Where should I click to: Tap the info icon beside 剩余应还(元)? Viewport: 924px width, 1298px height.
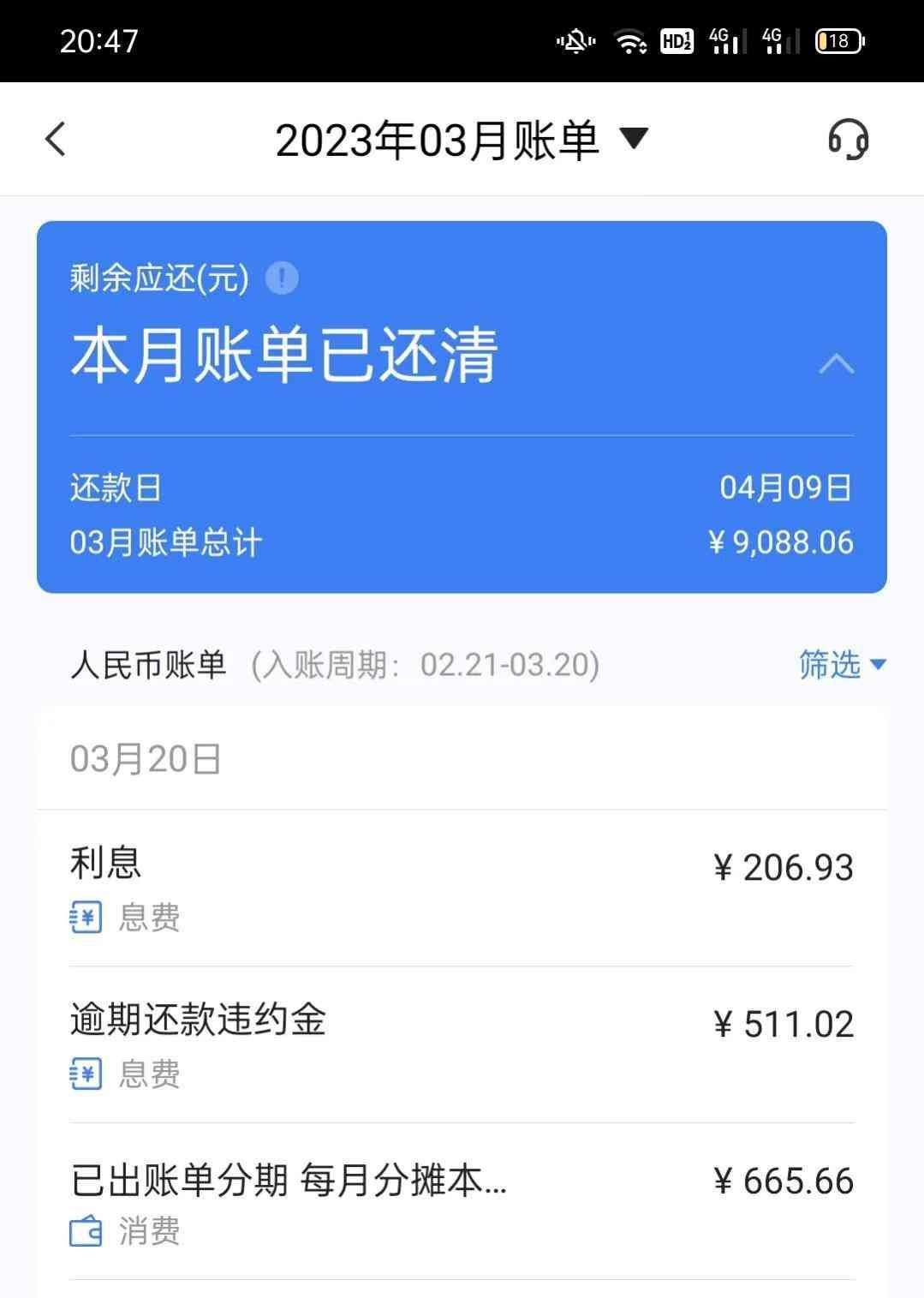tap(283, 276)
